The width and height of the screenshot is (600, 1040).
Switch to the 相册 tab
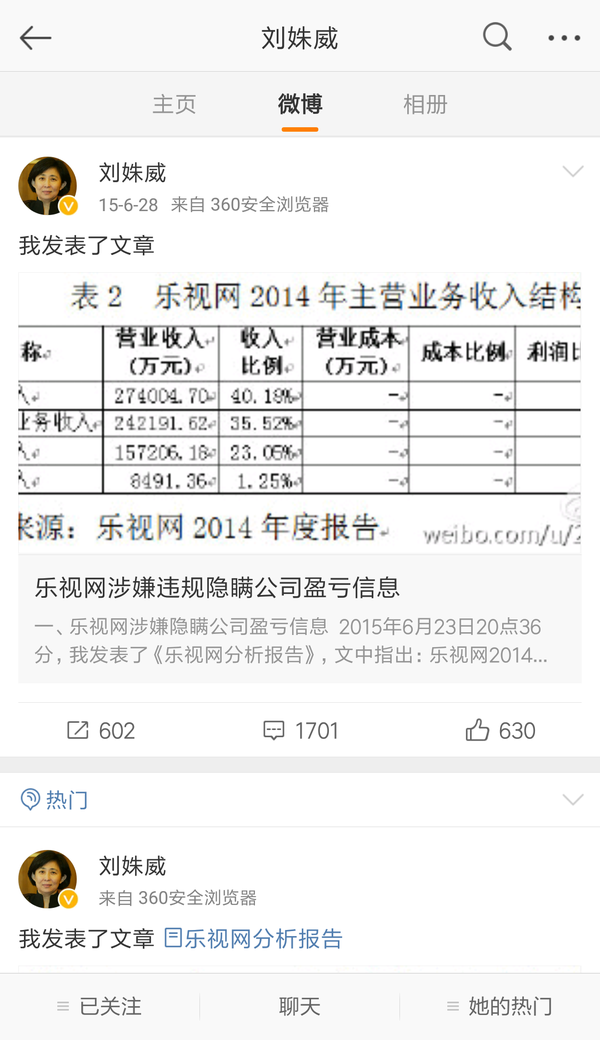pos(425,104)
